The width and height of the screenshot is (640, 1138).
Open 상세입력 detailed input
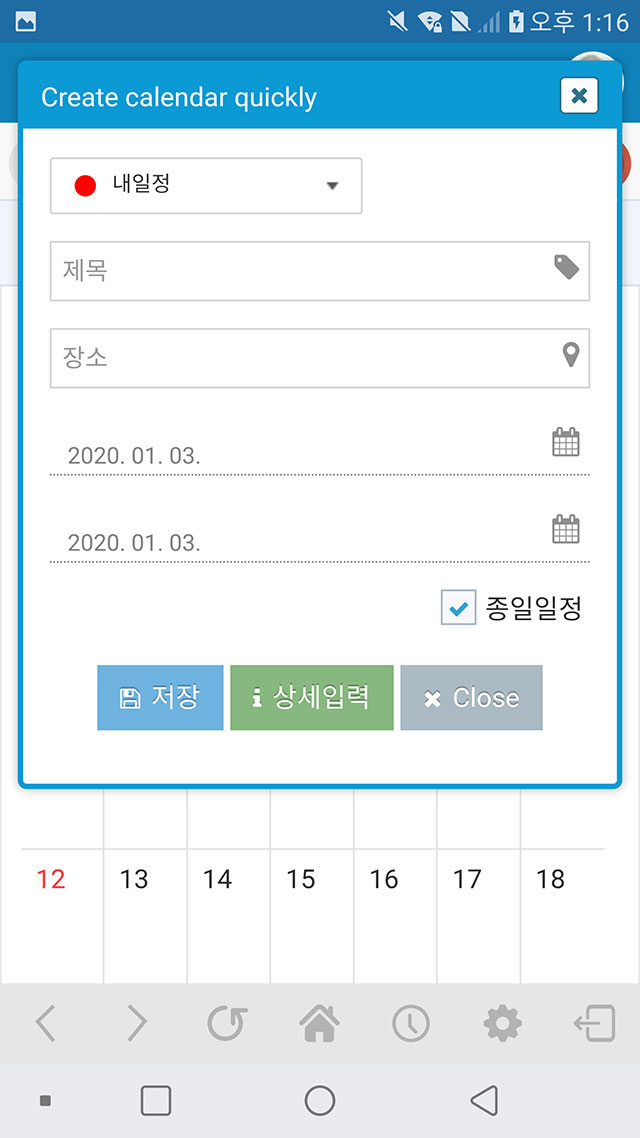[312, 697]
